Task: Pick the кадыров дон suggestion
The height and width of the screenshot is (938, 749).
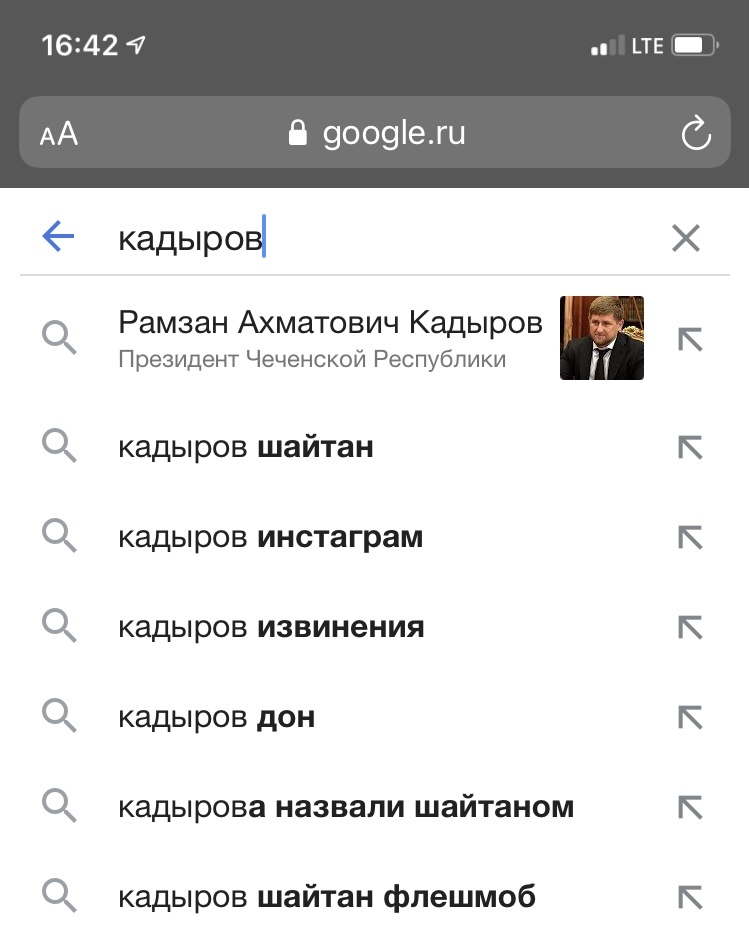Action: (x=216, y=717)
